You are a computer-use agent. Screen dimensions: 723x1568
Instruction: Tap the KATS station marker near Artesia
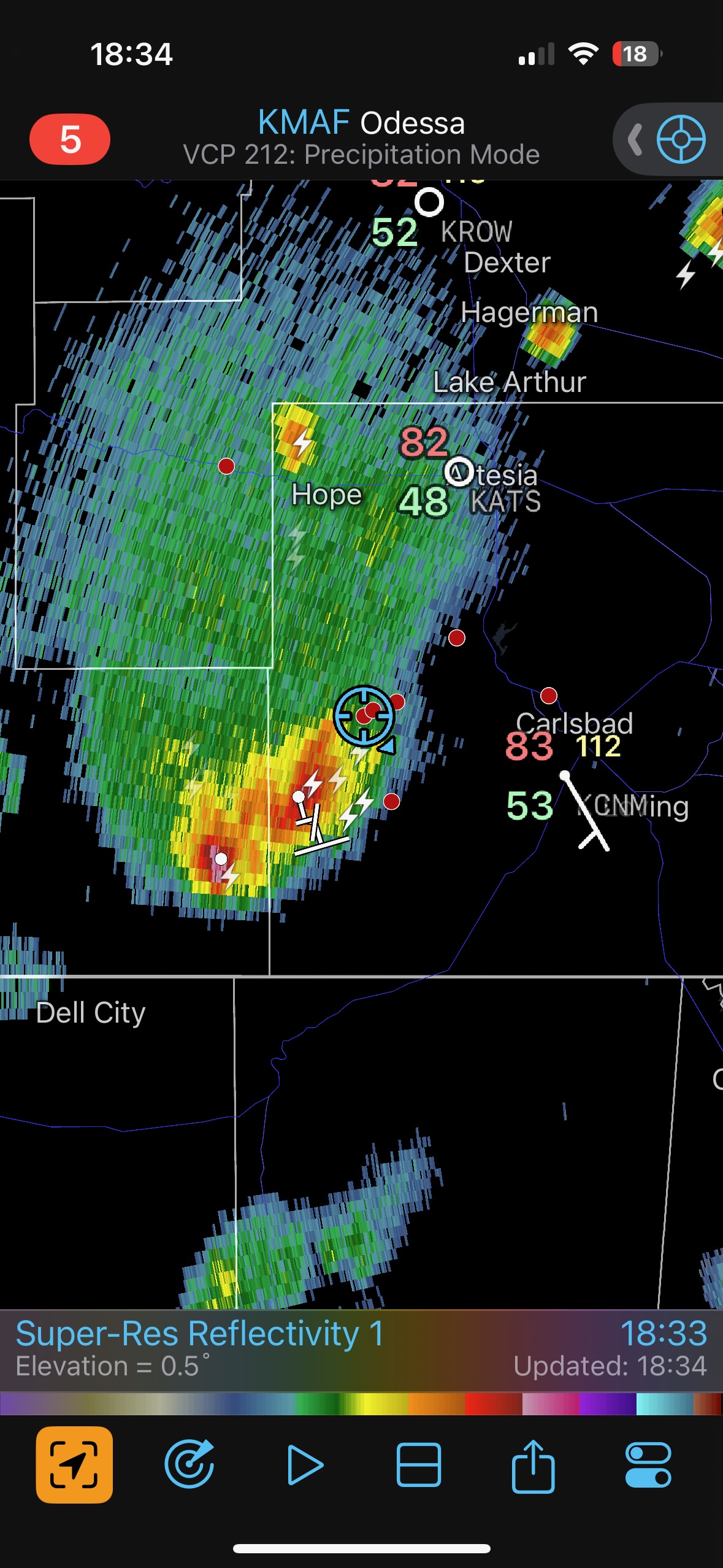pyautogui.click(x=459, y=472)
